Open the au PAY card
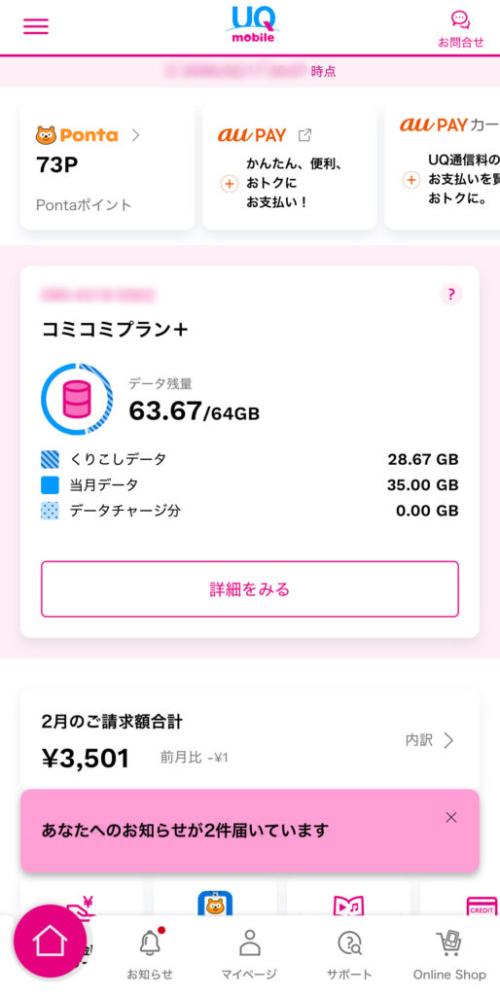This screenshot has width=500, height=996. coord(289,167)
